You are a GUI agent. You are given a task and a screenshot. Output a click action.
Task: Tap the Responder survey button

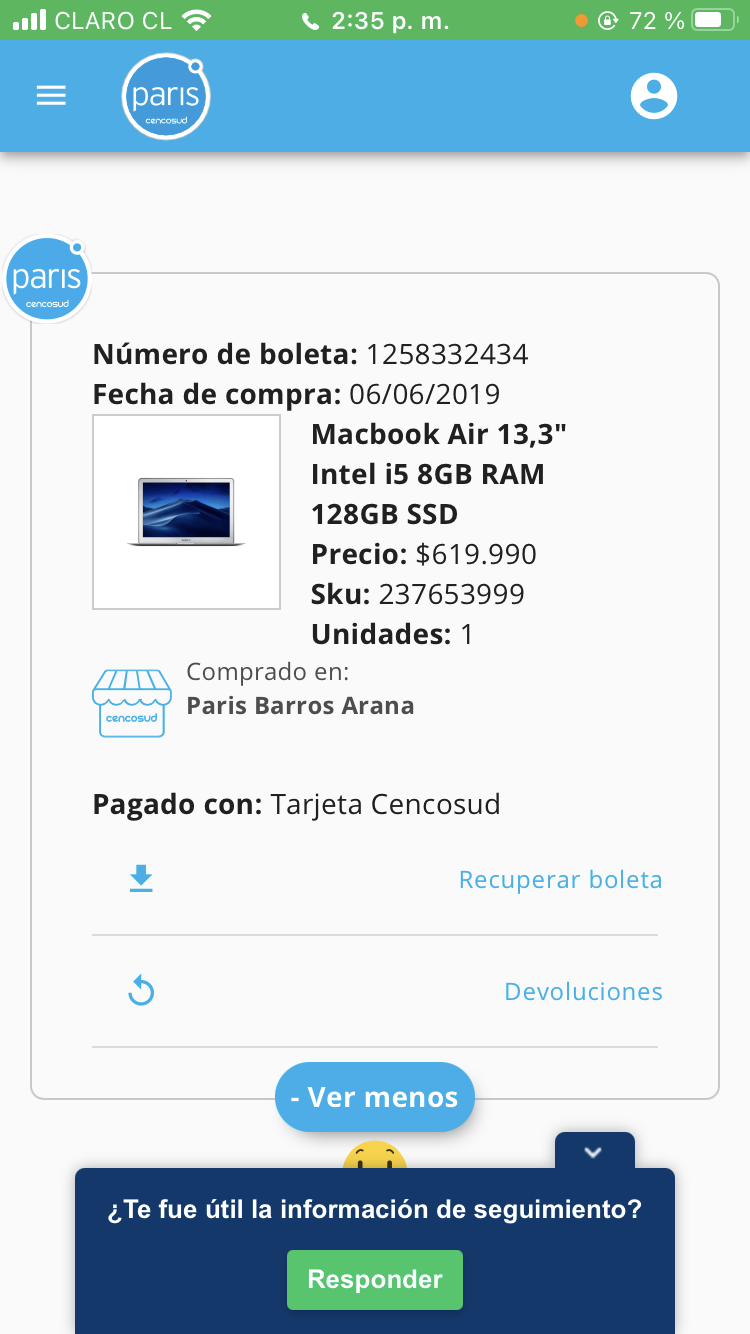[x=375, y=1279]
